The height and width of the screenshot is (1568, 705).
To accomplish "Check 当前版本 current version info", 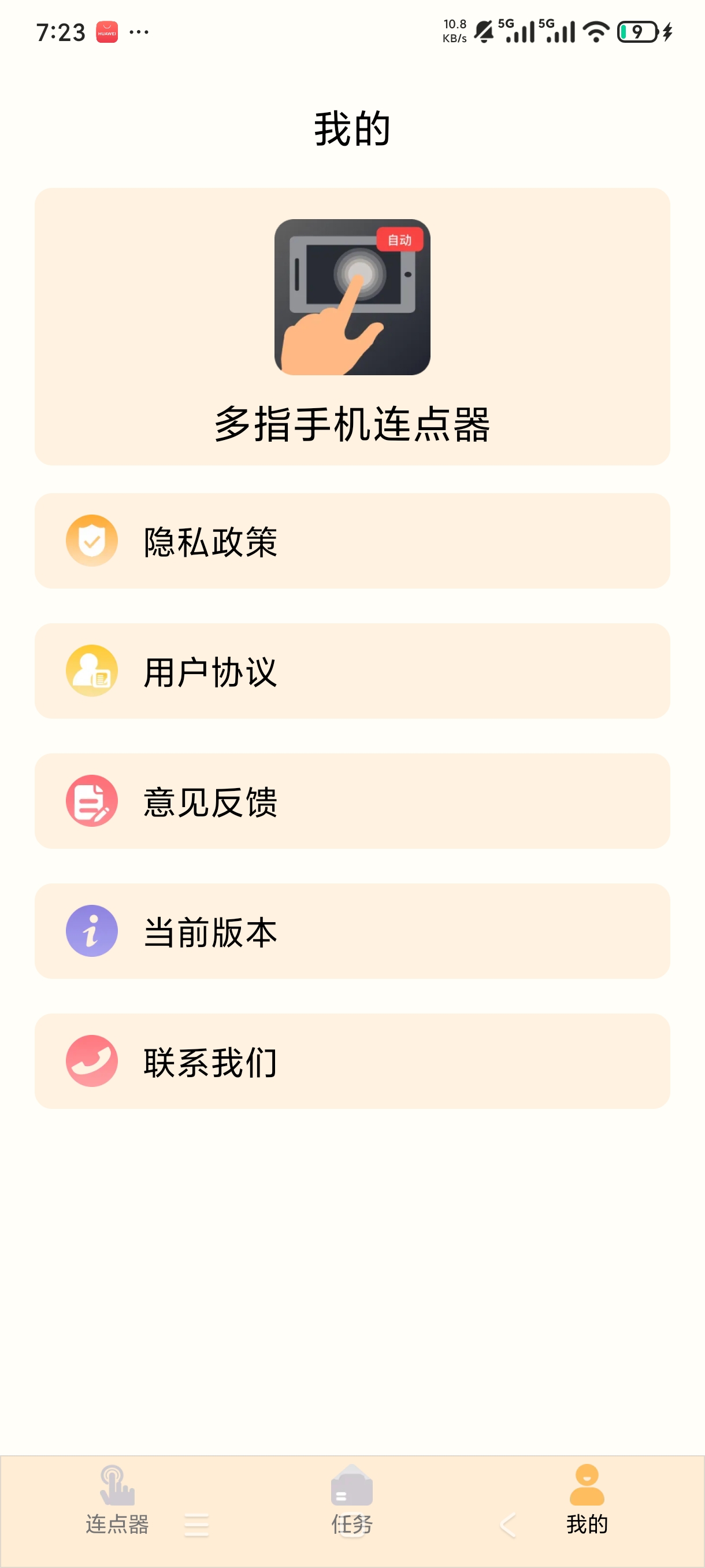I will click(352, 931).
